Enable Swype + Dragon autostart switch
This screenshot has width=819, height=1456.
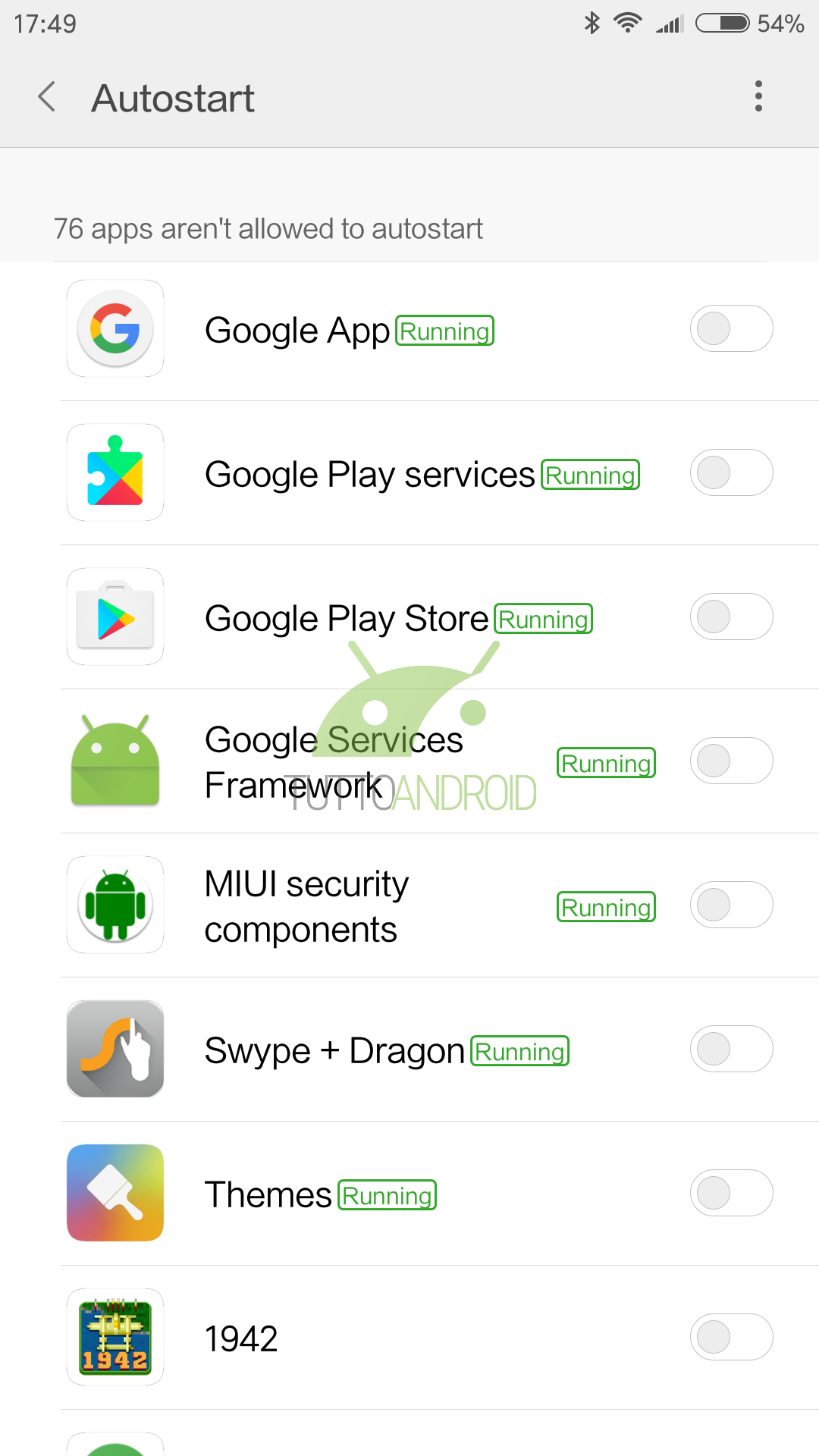(731, 1049)
